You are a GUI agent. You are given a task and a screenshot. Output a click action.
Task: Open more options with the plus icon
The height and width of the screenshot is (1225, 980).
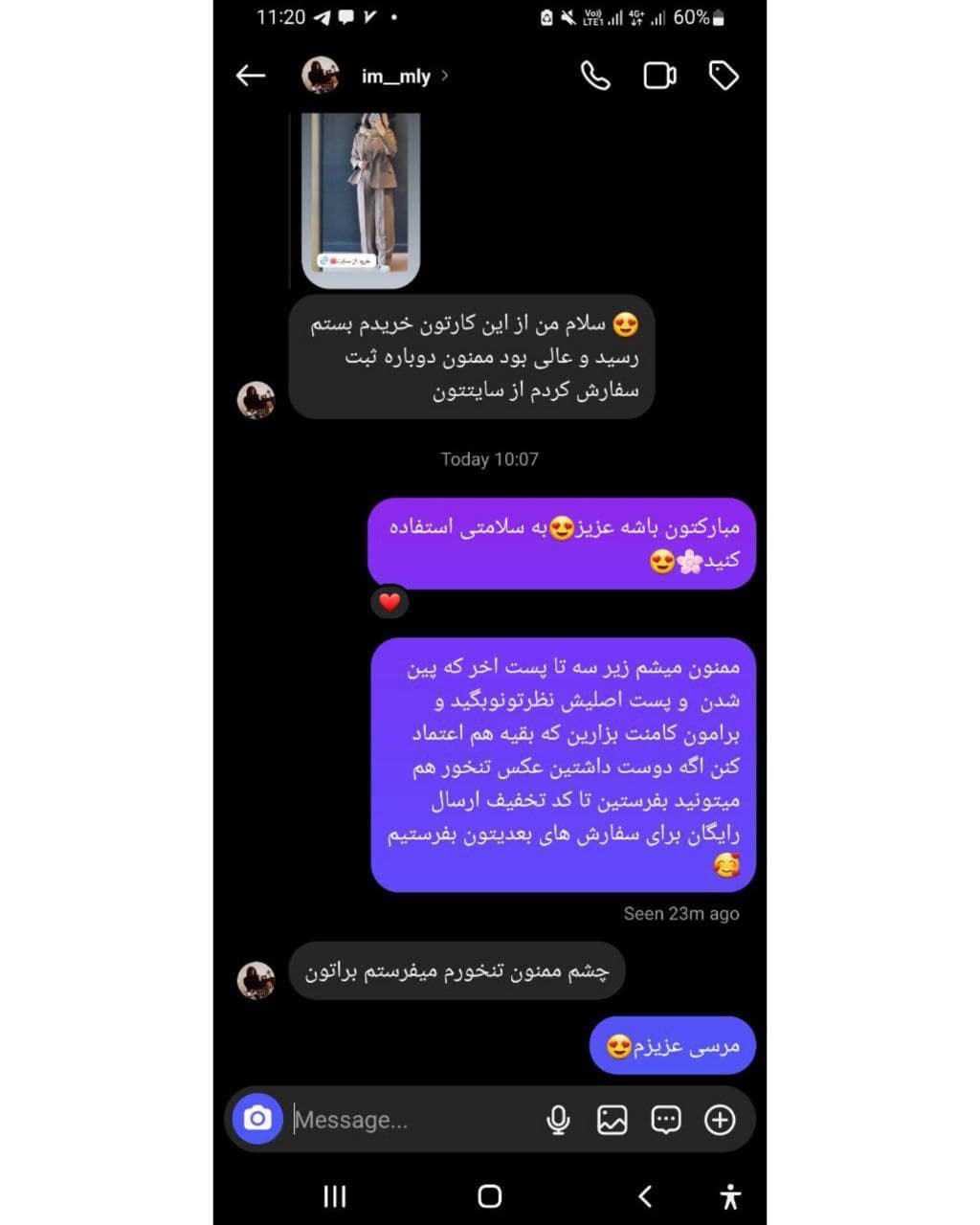[x=720, y=1120]
